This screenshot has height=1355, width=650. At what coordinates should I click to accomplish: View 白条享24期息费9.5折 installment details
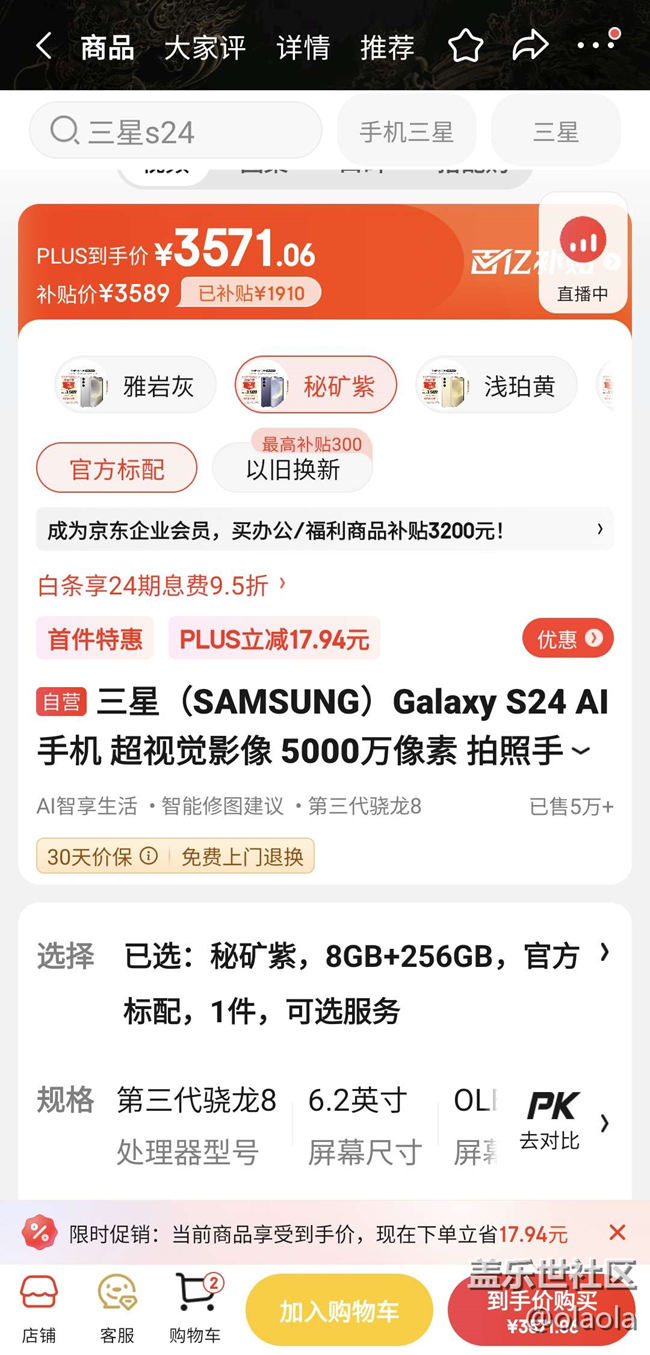click(162, 585)
